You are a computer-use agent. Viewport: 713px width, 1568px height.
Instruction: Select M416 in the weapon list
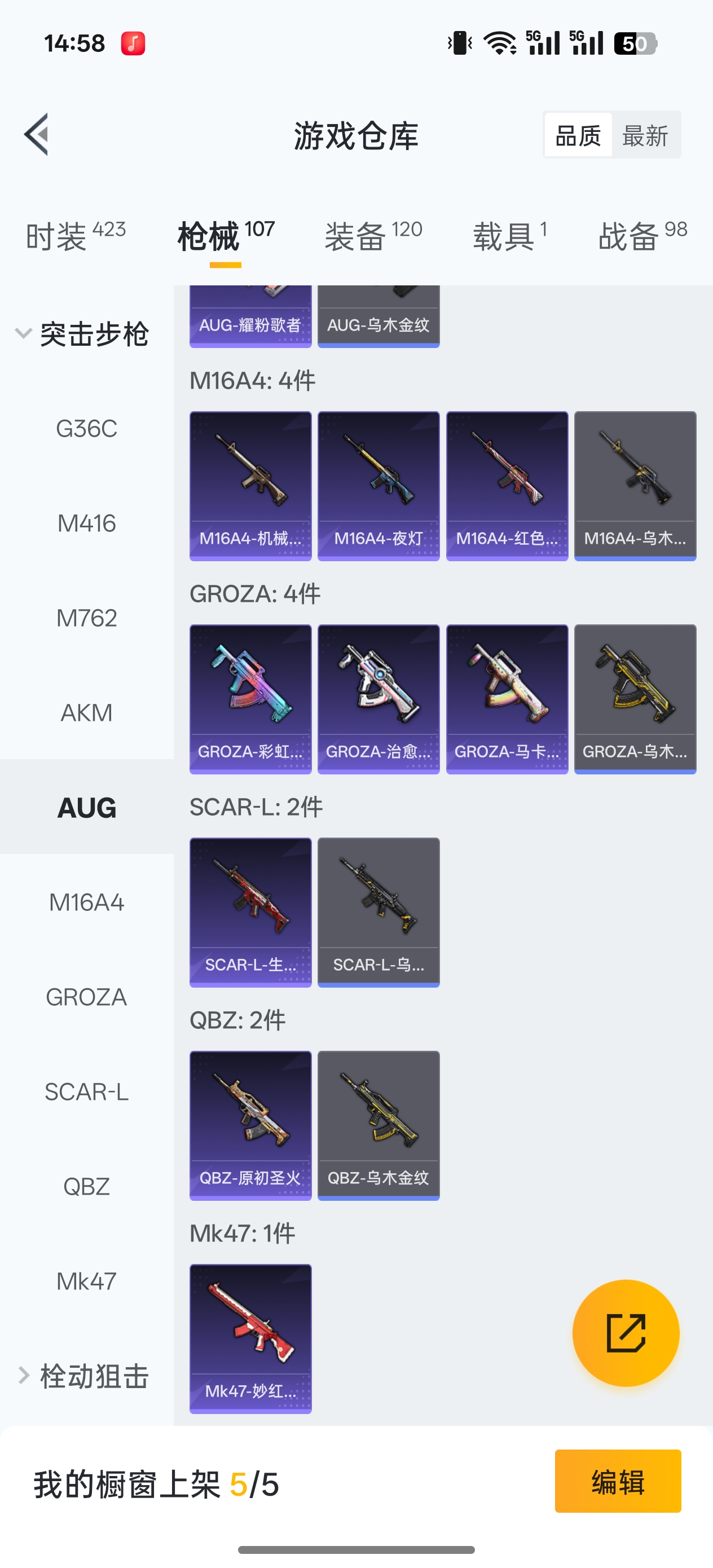tap(86, 523)
